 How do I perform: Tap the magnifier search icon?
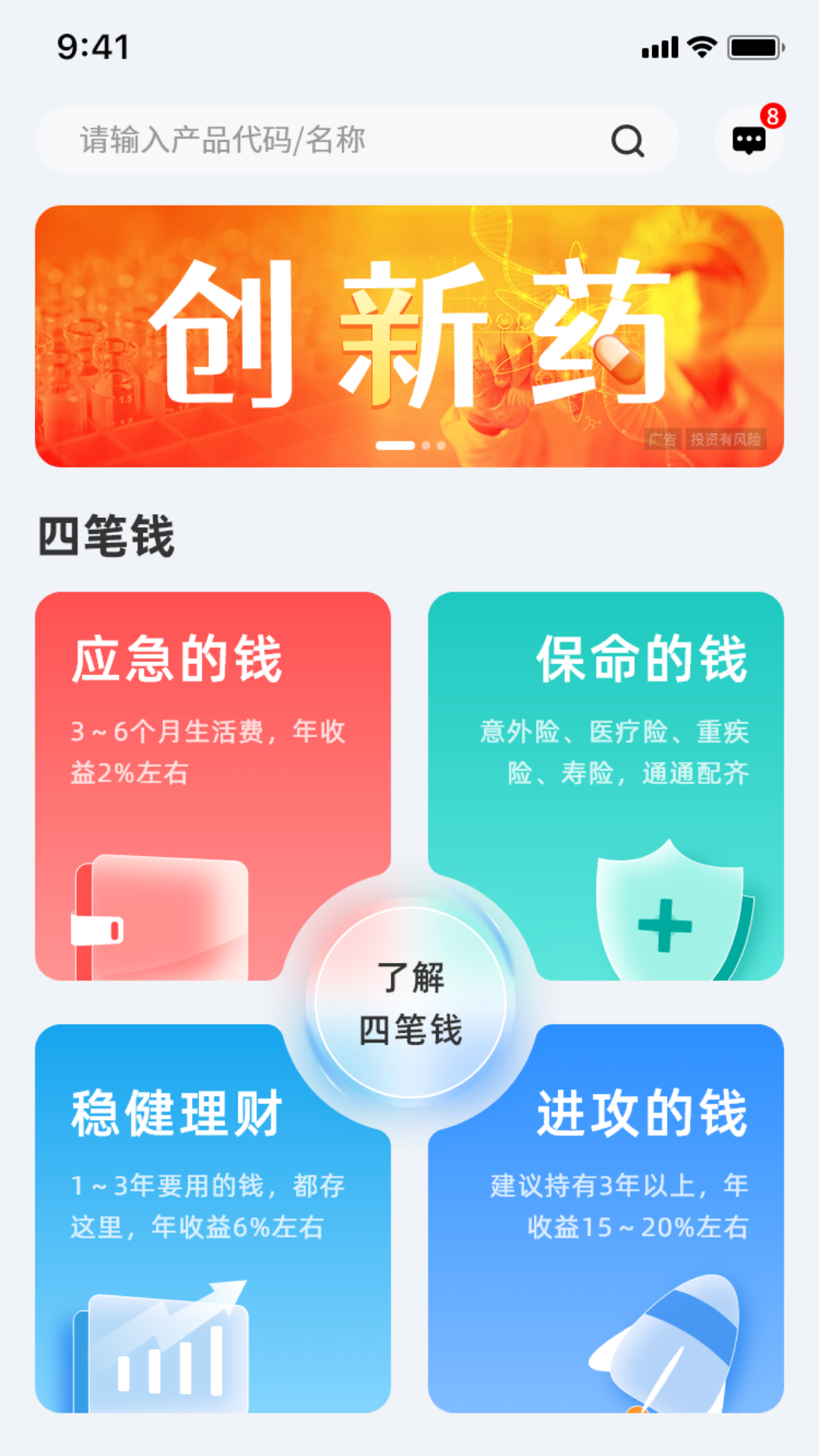click(x=628, y=141)
